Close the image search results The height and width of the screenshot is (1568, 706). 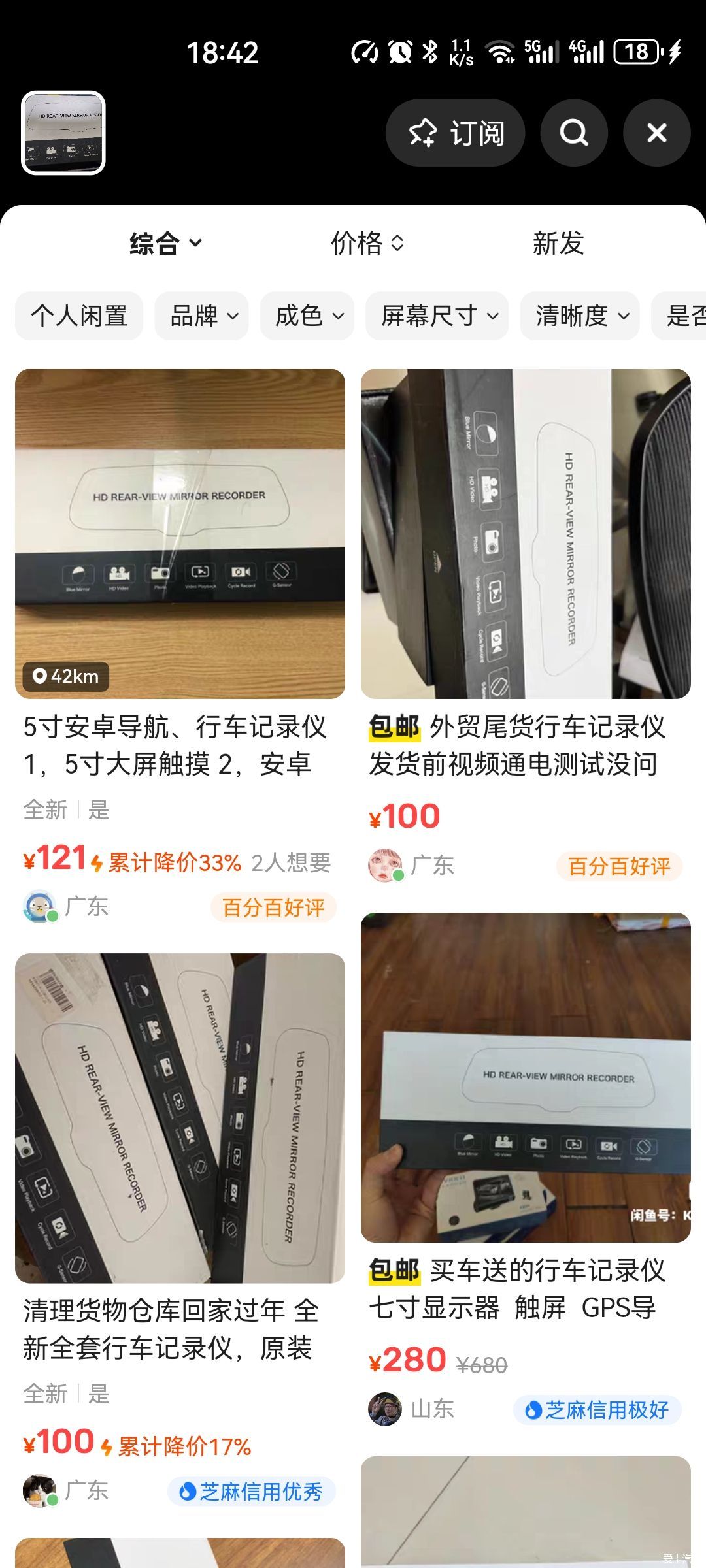pyautogui.click(x=656, y=133)
